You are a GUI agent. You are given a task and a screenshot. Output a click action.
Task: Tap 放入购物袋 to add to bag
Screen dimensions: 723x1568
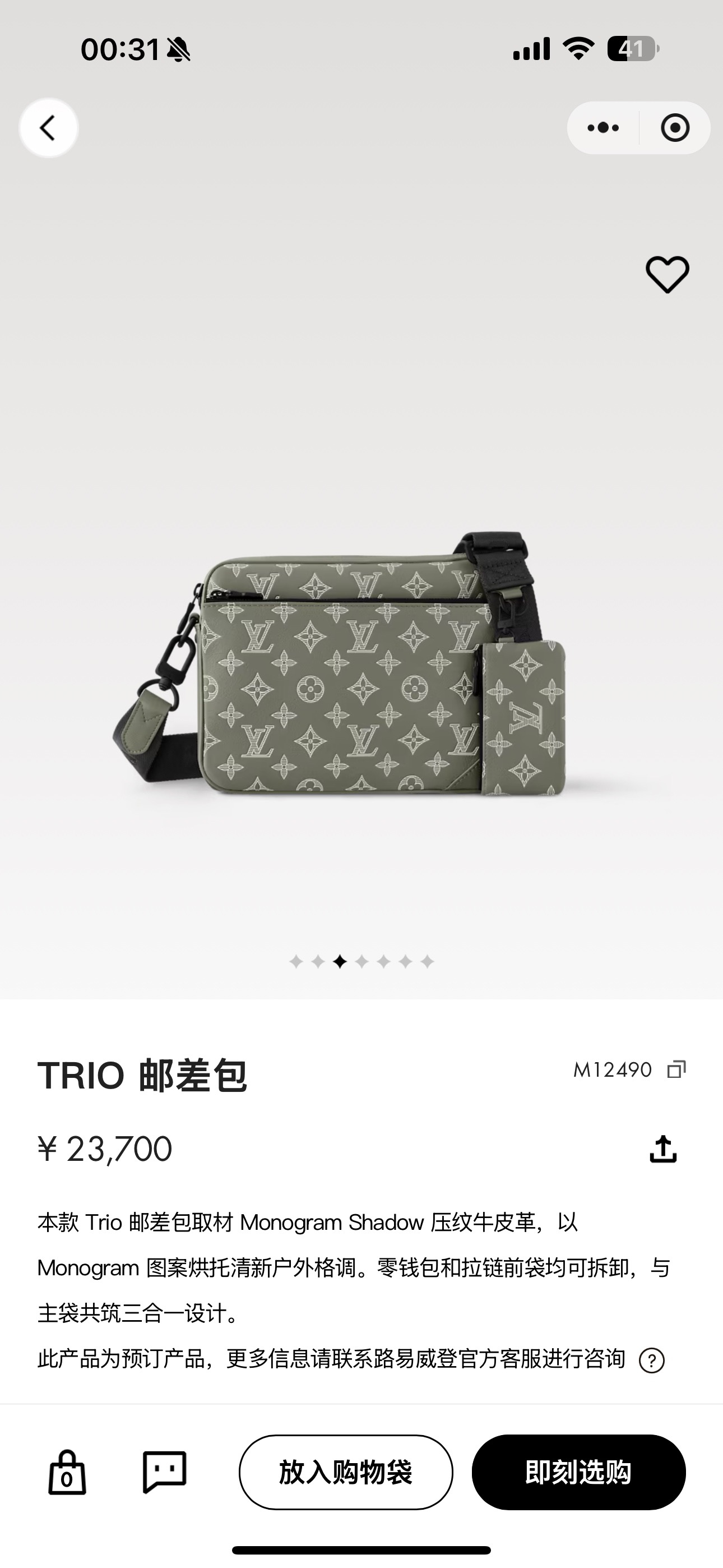click(x=346, y=1473)
